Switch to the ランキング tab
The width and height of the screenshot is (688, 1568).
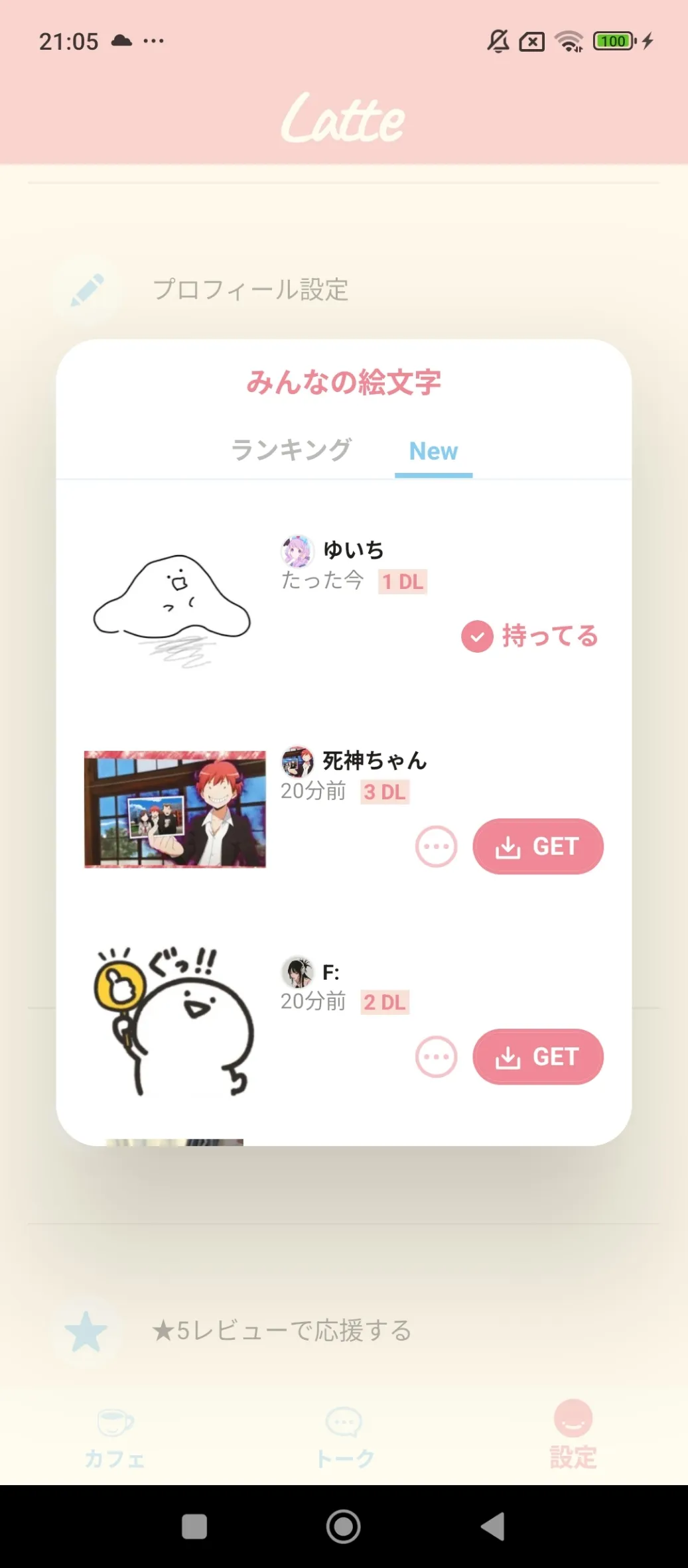[291, 450]
